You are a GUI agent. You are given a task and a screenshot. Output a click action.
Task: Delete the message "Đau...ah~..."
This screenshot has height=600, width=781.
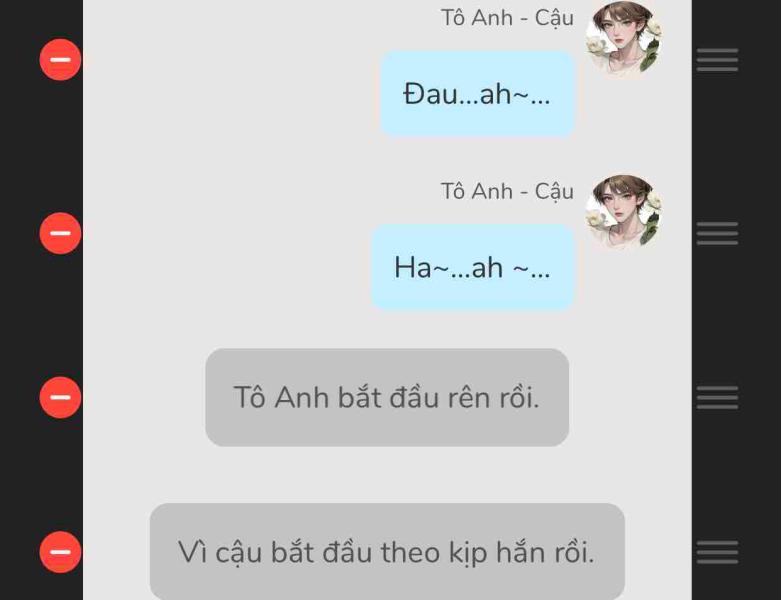click(60, 61)
